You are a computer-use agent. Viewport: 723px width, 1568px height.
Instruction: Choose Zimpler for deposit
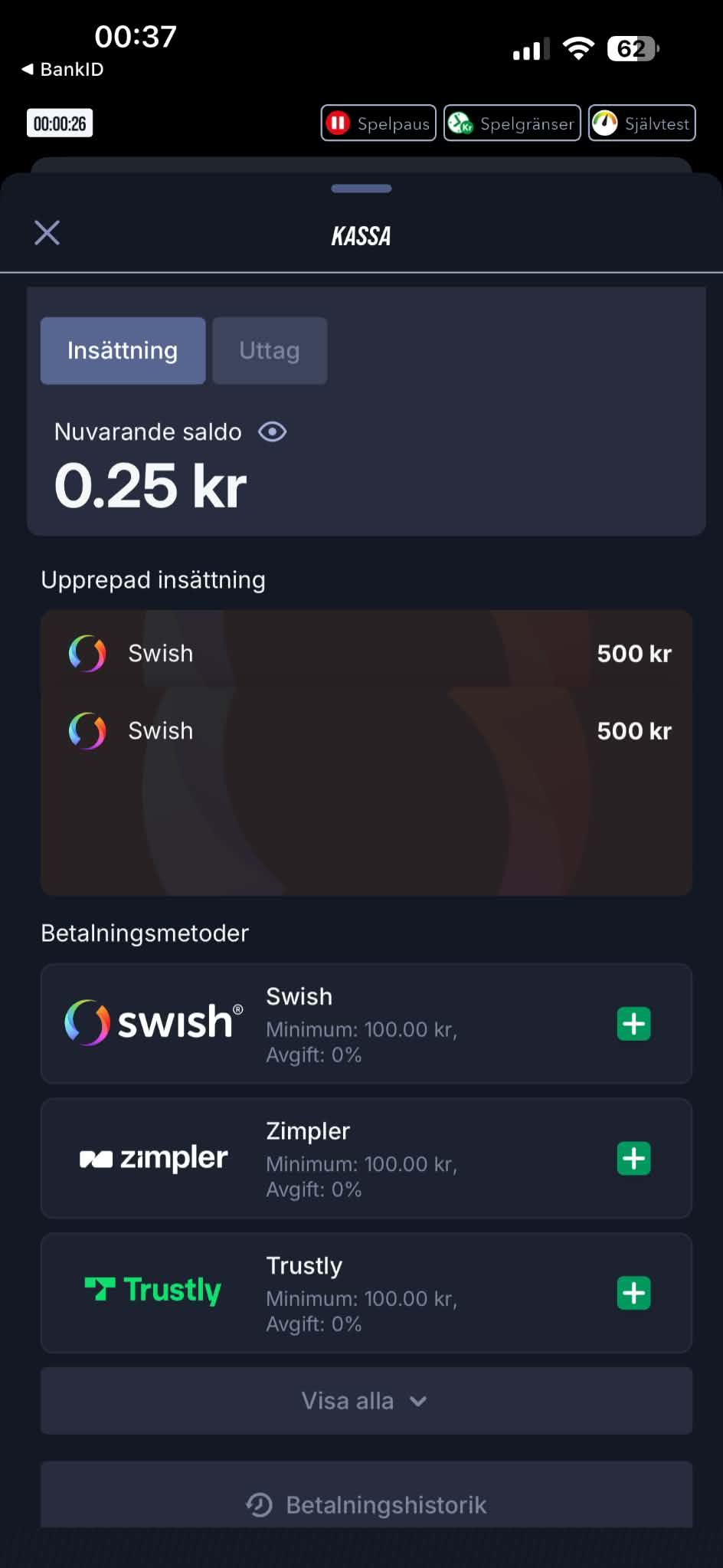point(366,1158)
